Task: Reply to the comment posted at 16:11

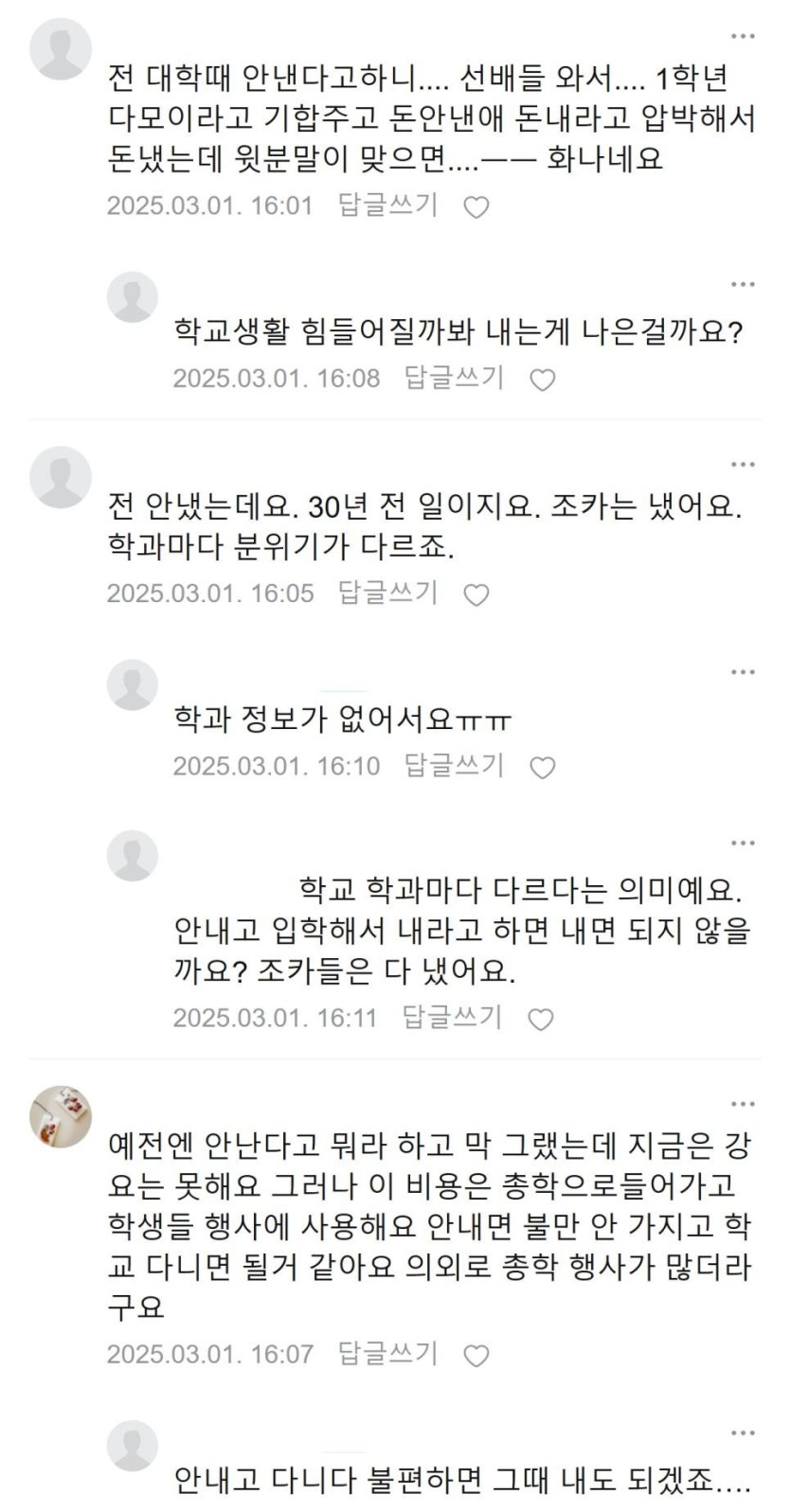Action: click(452, 1017)
